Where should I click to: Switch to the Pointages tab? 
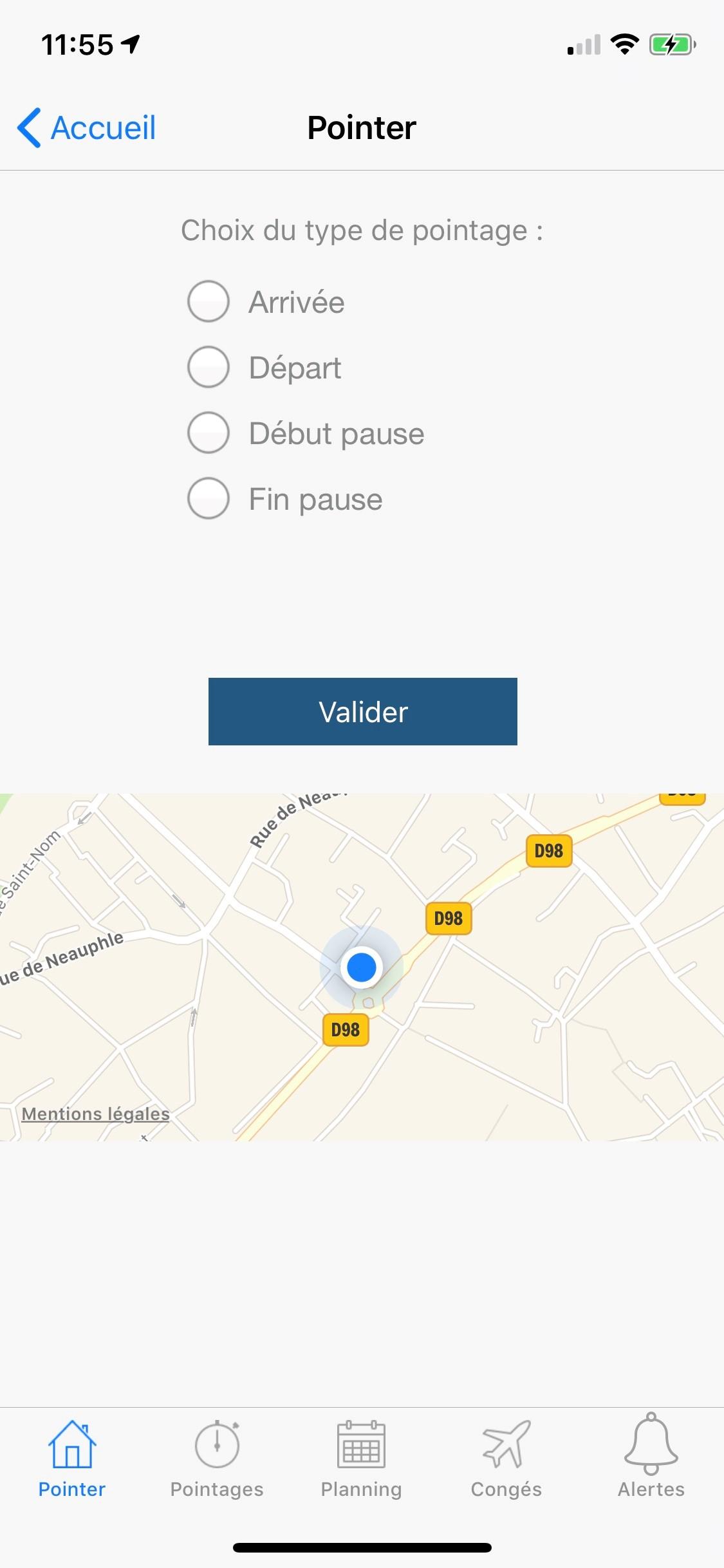click(x=217, y=1457)
